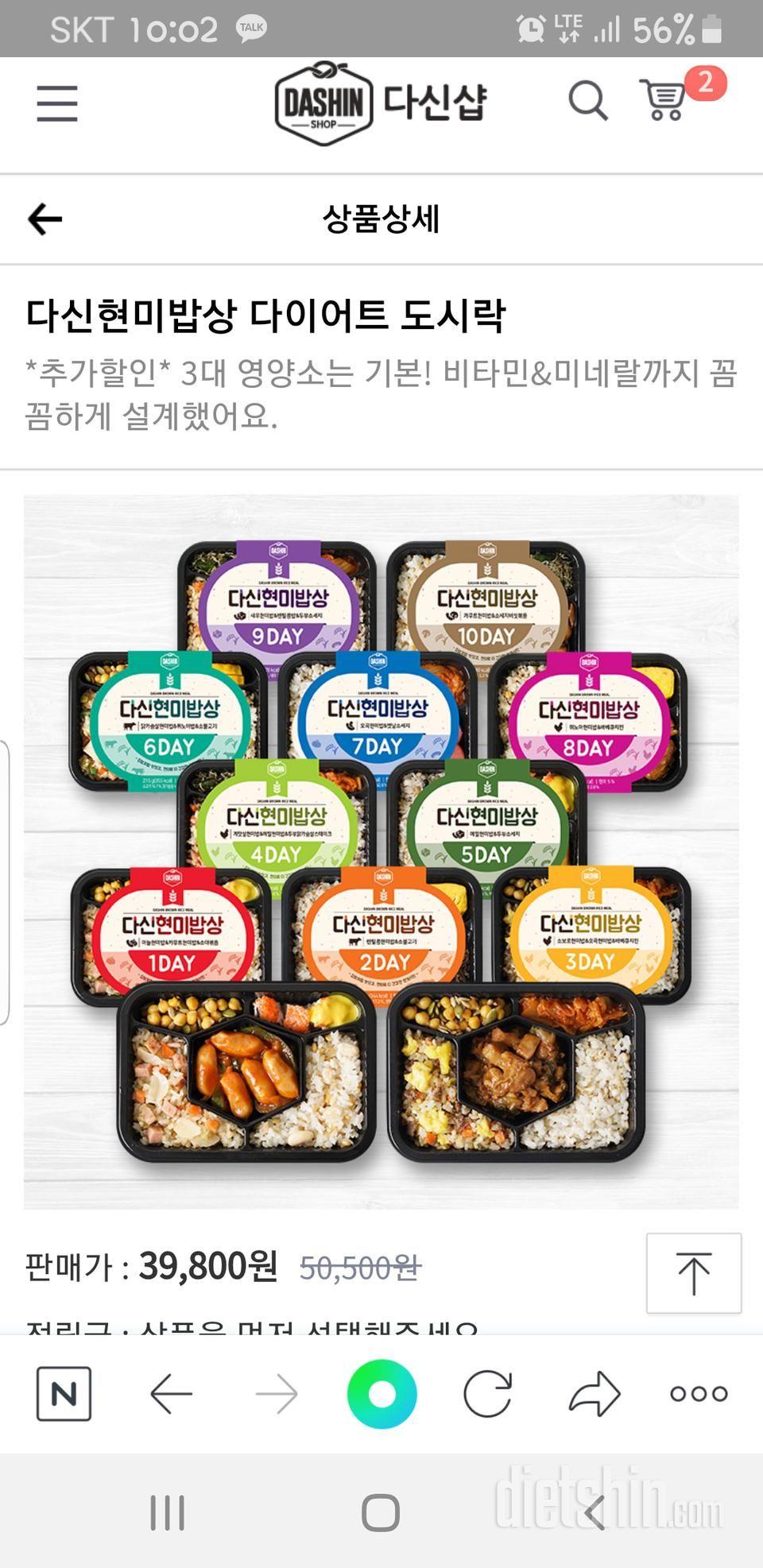The image size is (763, 1568).
Task: Navigate back in the browser toolbar
Action: [171, 1393]
